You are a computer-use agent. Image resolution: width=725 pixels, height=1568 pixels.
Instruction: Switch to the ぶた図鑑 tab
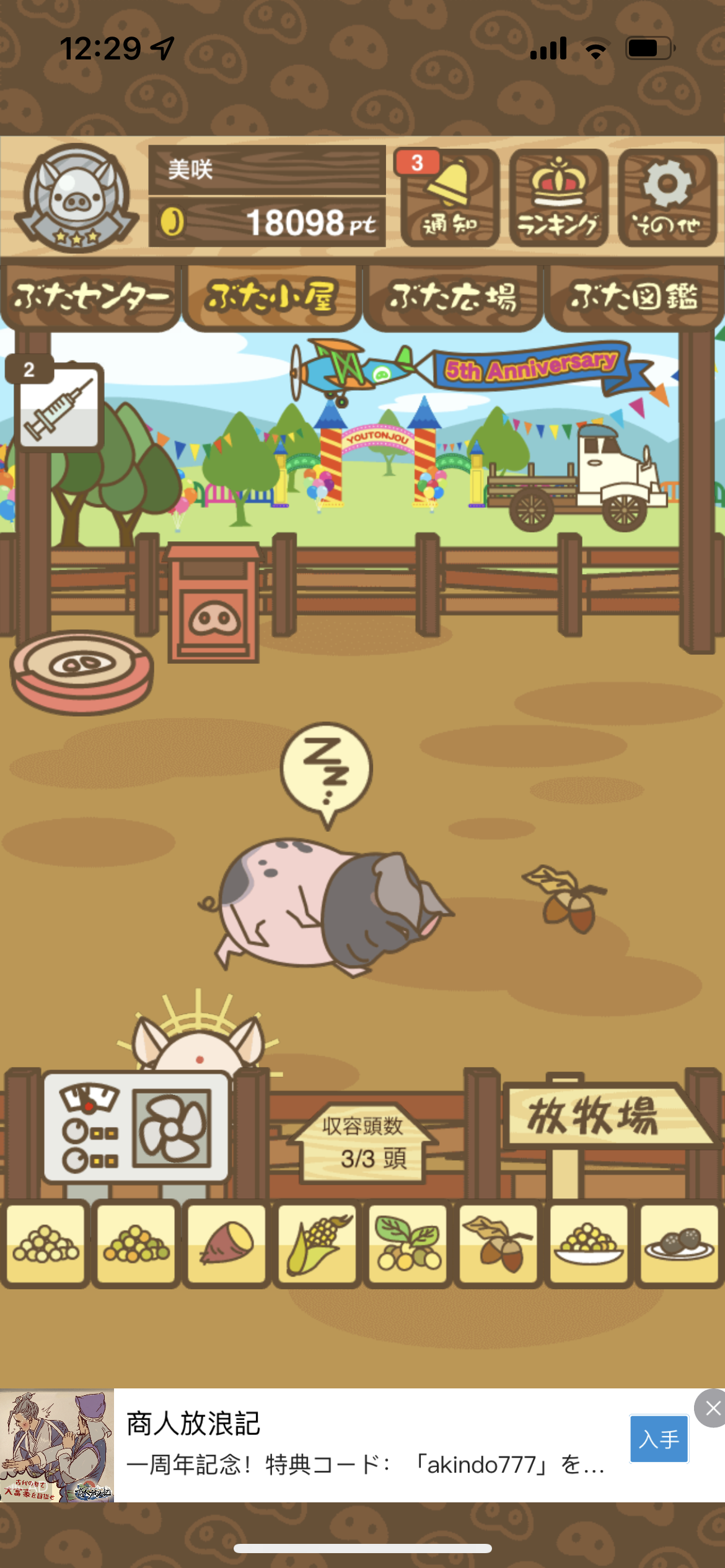coord(635,297)
